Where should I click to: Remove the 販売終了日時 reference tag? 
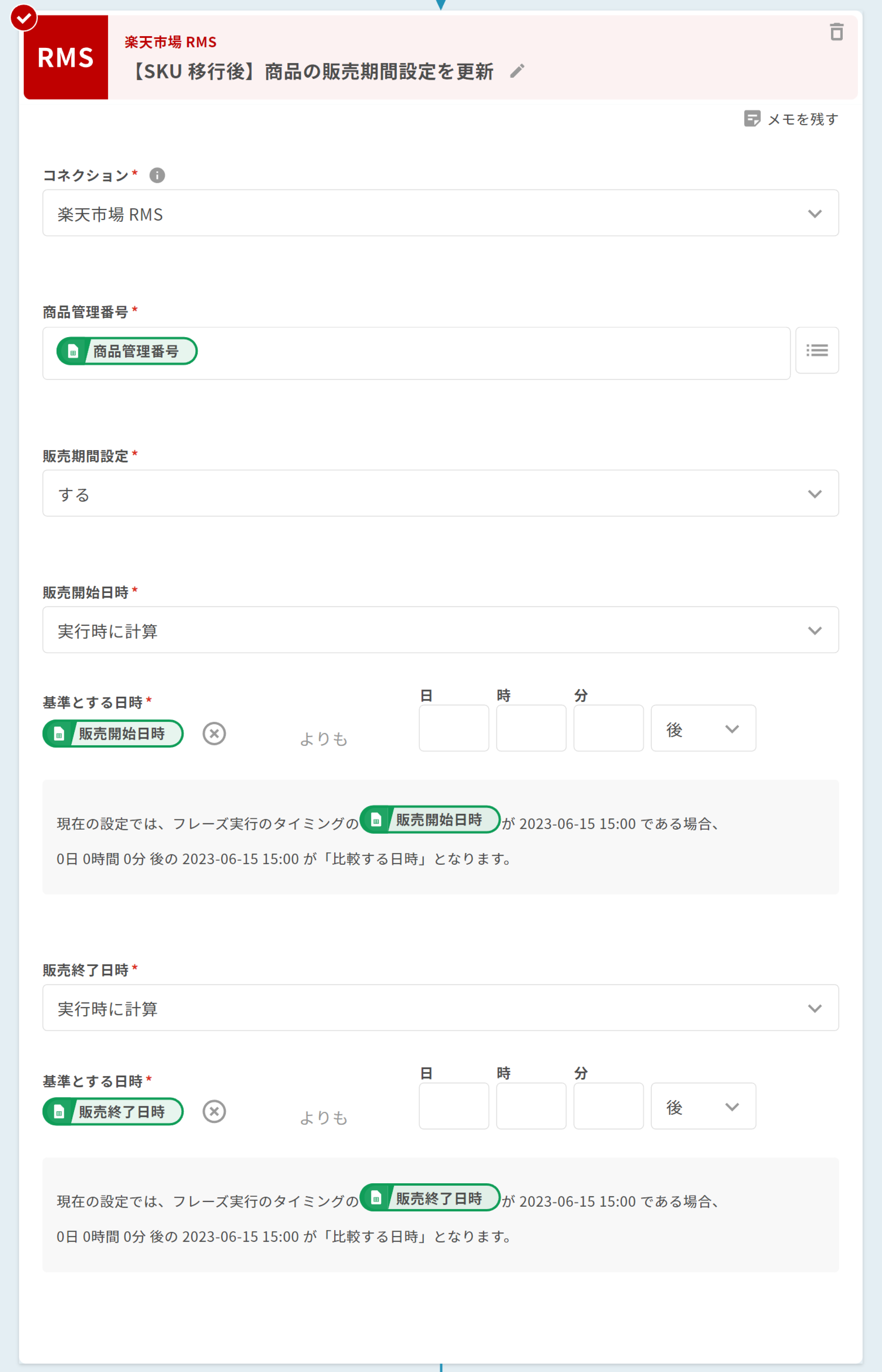[x=214, y=1111]
